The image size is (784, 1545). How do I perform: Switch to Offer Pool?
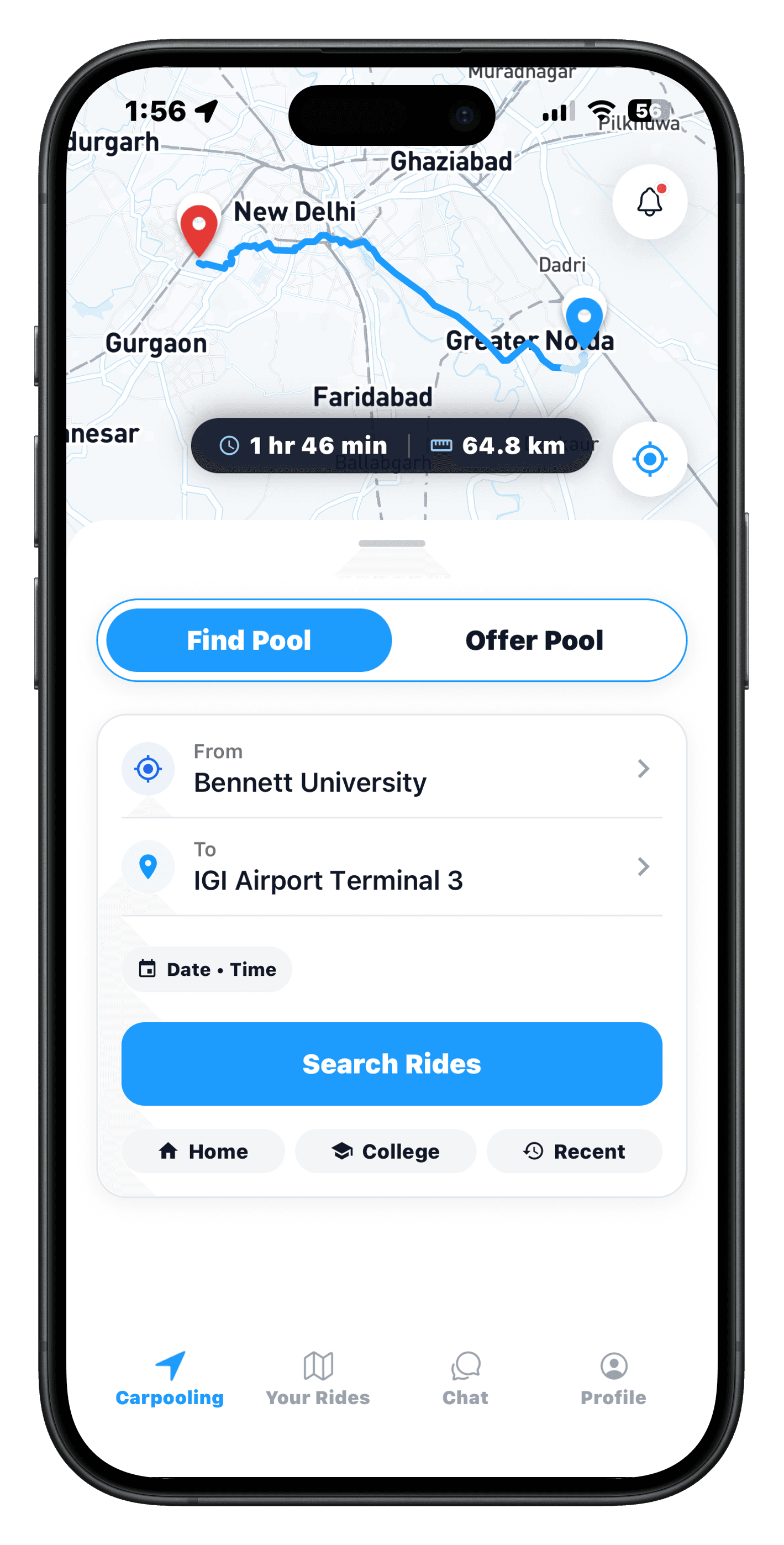pyautogui.click(x=534, y=640)
